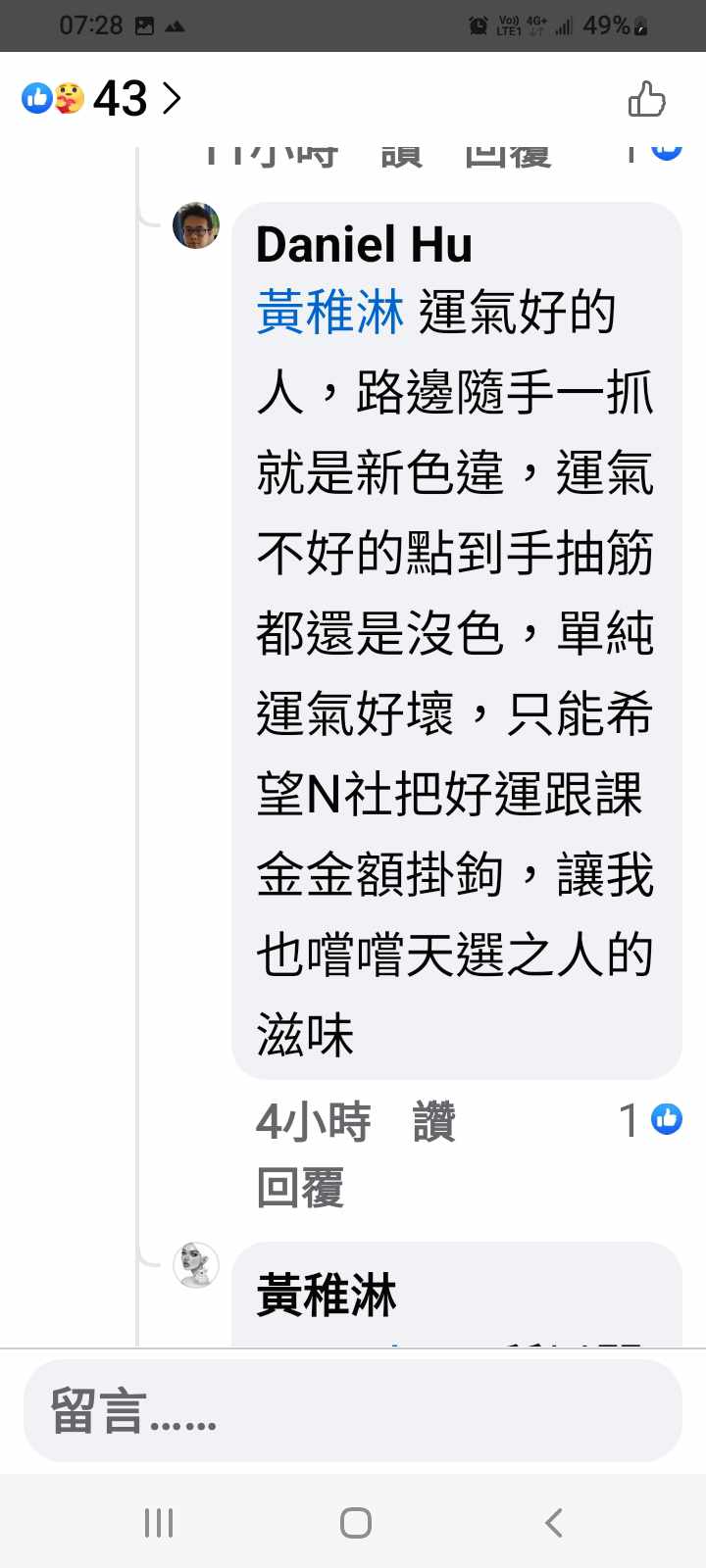Screen dimensions: 706x1568
Task: Open the 43 reactions list
Action: (x=102, y=98)
